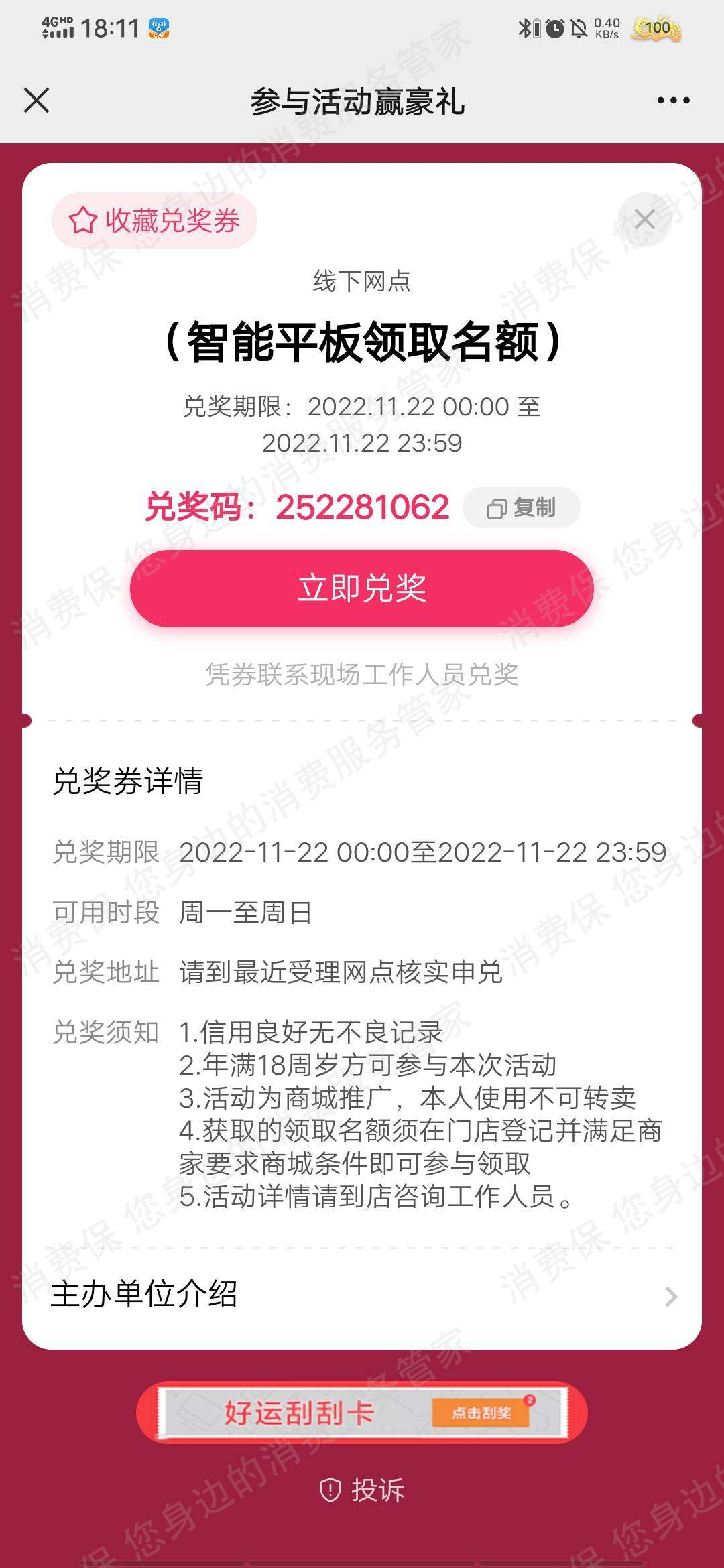Image resolution: width=724 pixels, height=1568 pixels.
Task: Tap 立即兑奖 to redeem now
Action: pos(362,588)
